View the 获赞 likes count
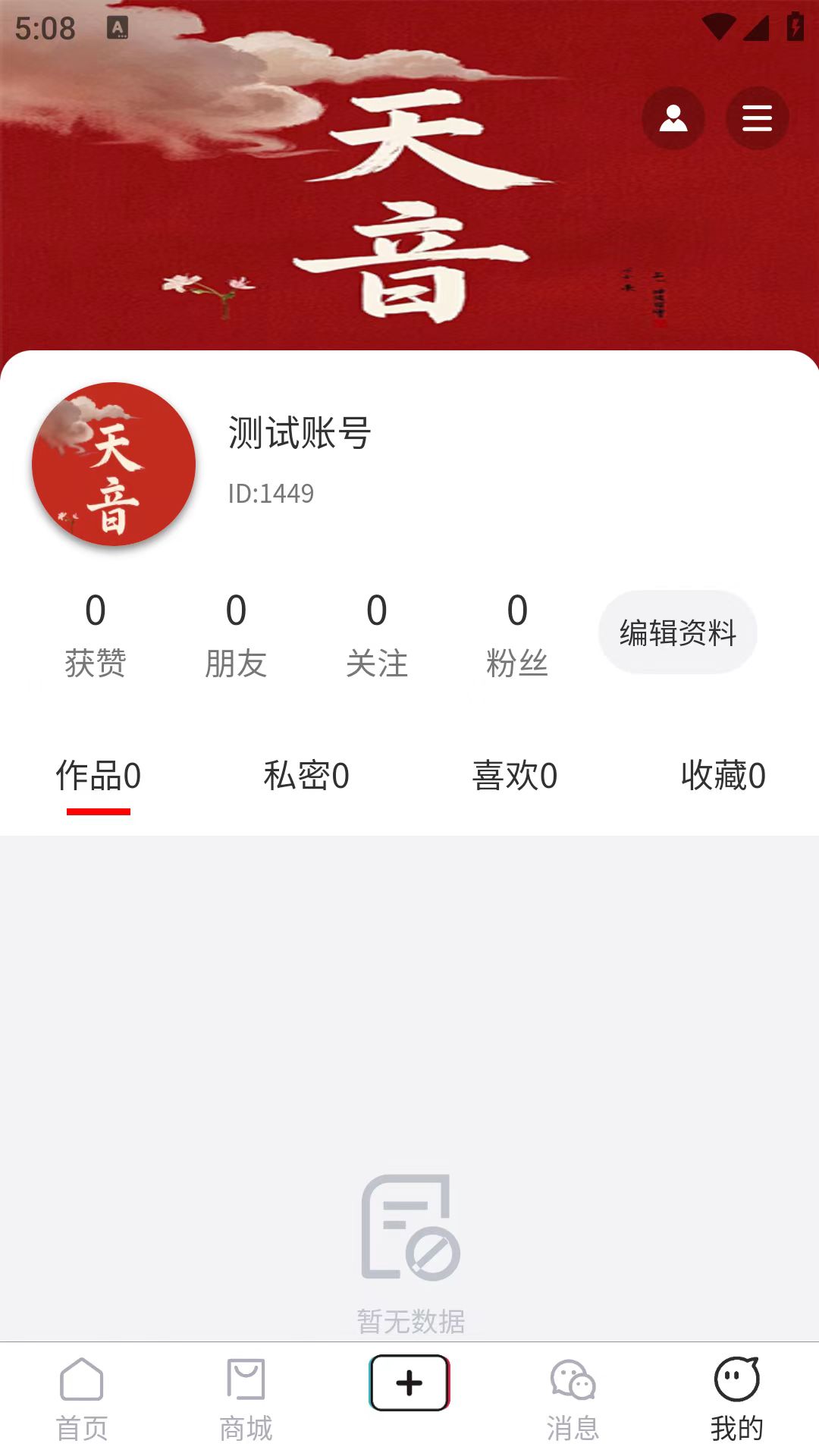Screen dimensions: 819x1456 [96, 637]
